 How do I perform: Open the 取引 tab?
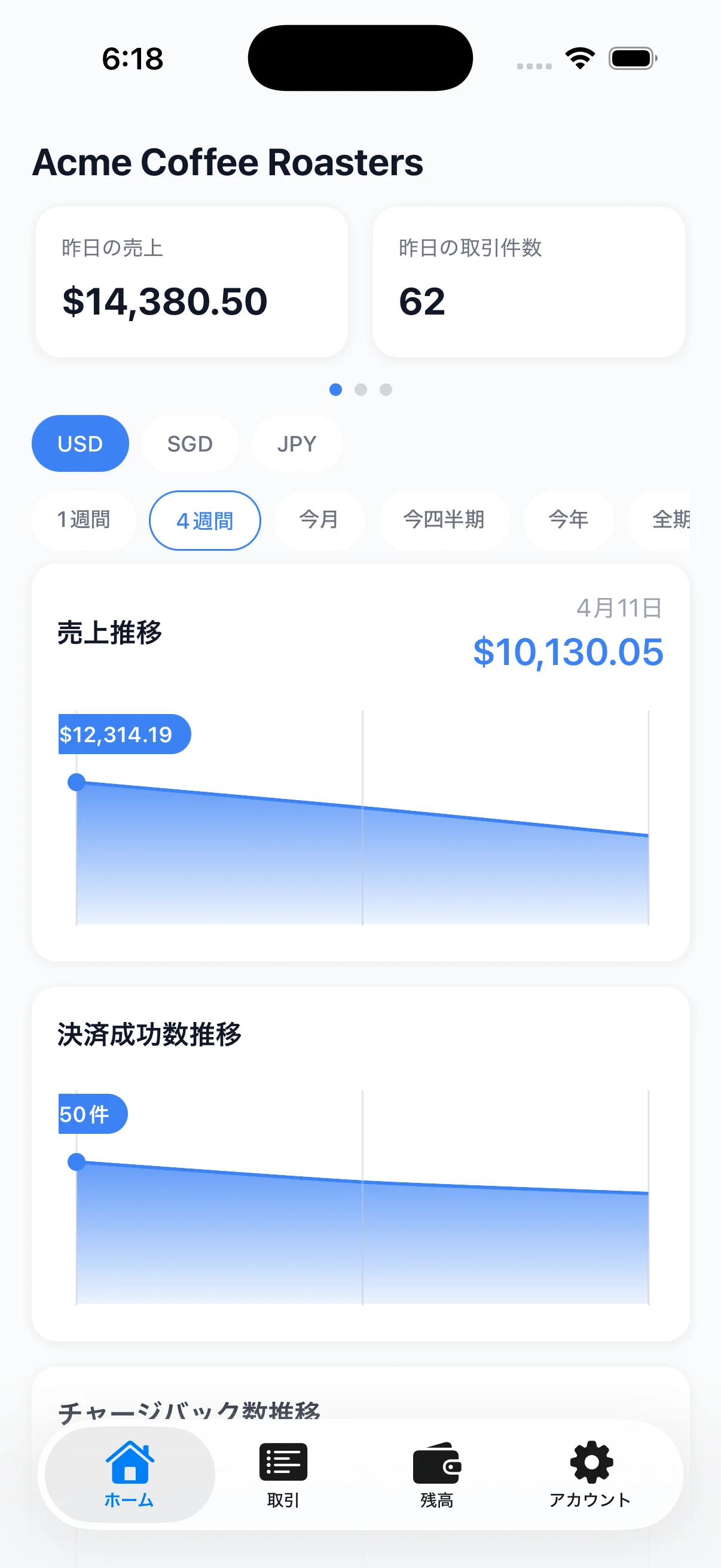pos(283,1474)
